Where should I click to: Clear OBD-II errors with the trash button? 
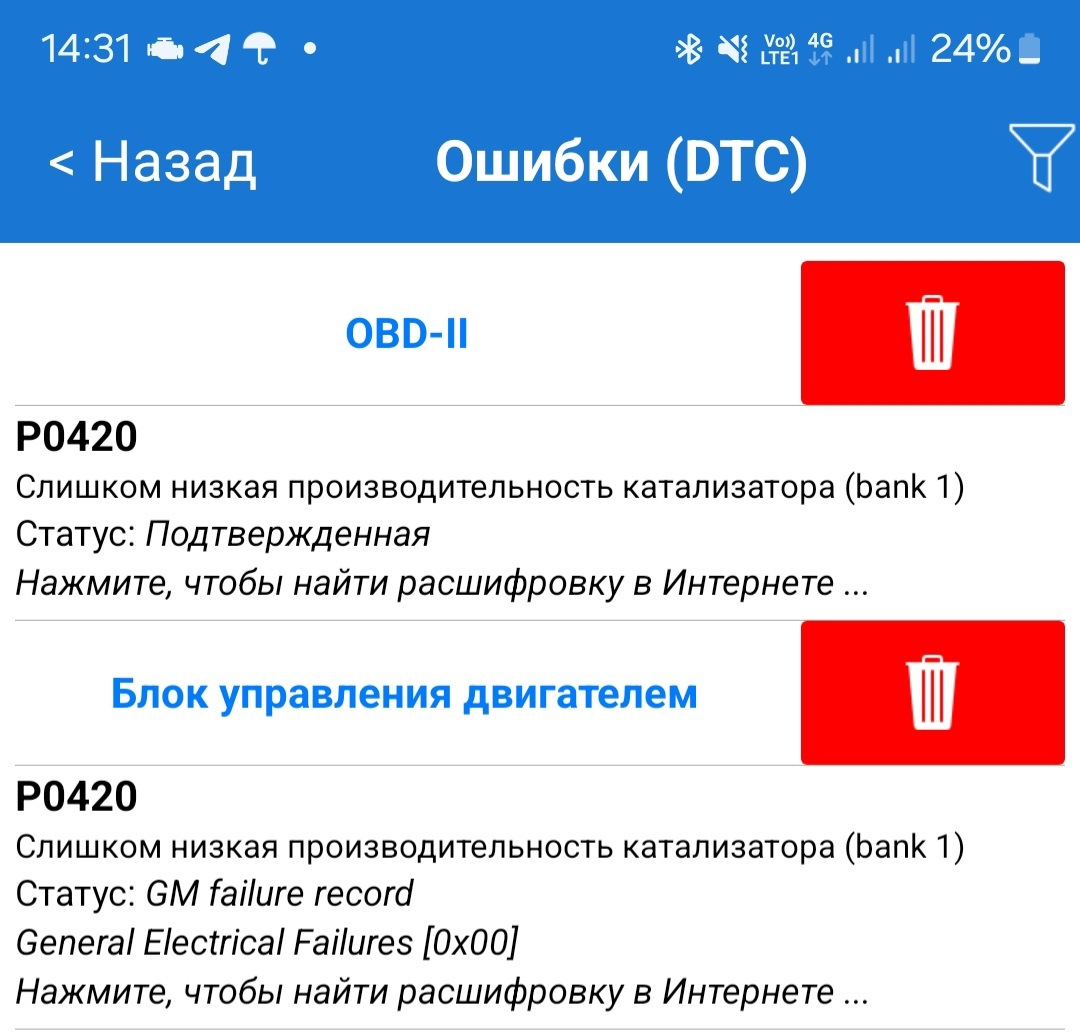[932, 333]
